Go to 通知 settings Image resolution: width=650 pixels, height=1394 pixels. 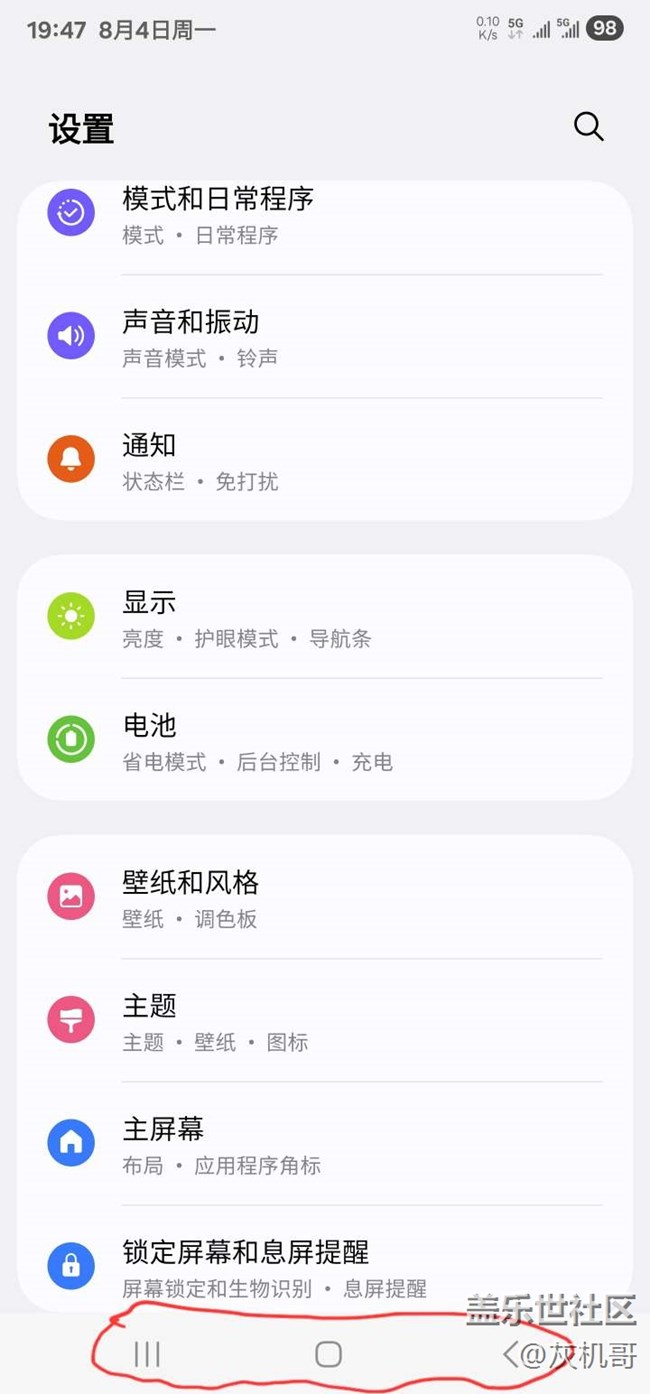[x=325, y=460]
